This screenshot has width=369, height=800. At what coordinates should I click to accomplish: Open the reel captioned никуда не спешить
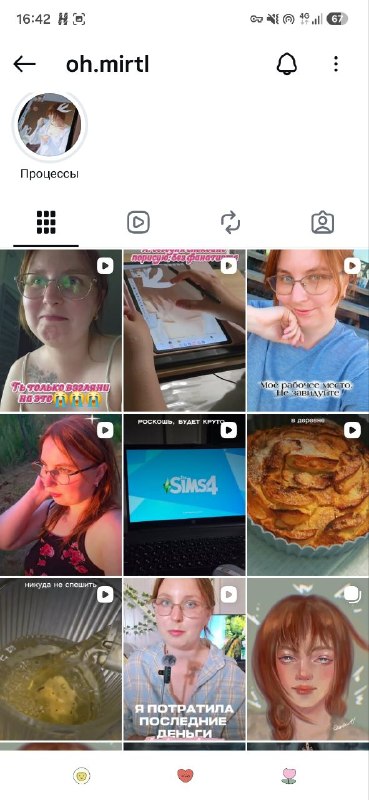click(61, 659)
